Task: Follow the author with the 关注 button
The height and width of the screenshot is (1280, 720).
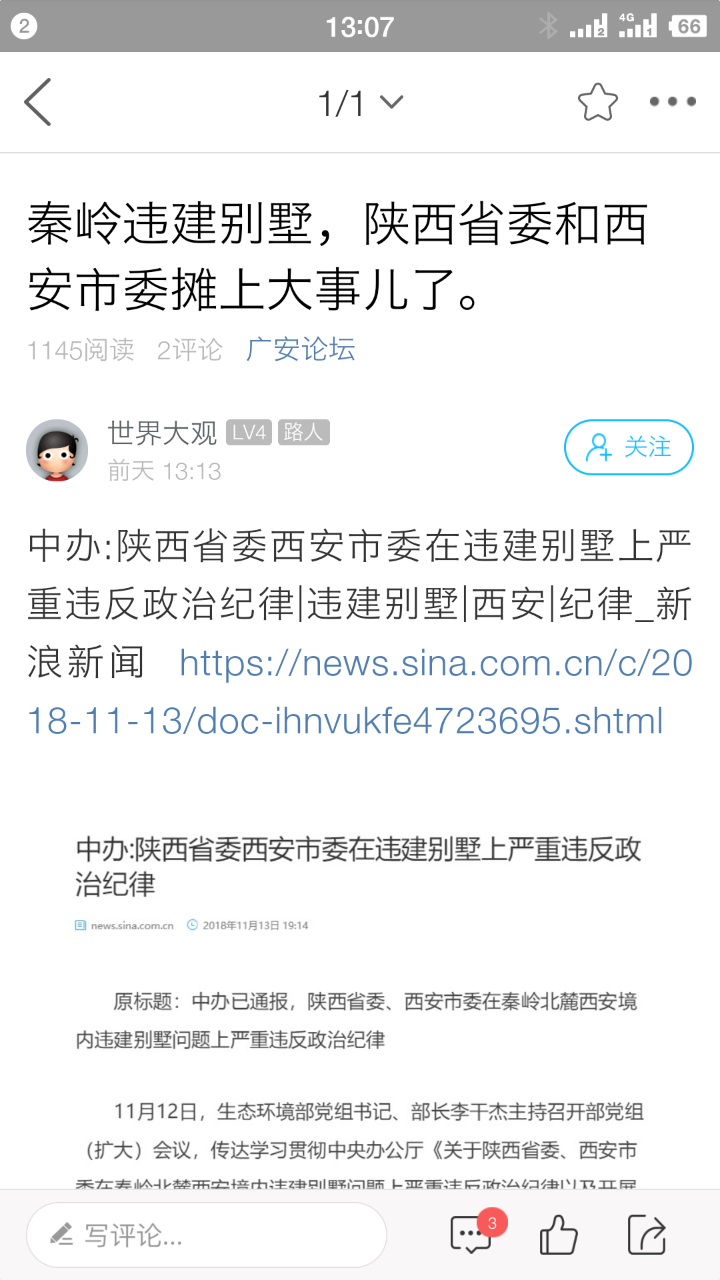Action: pos(628,447)
